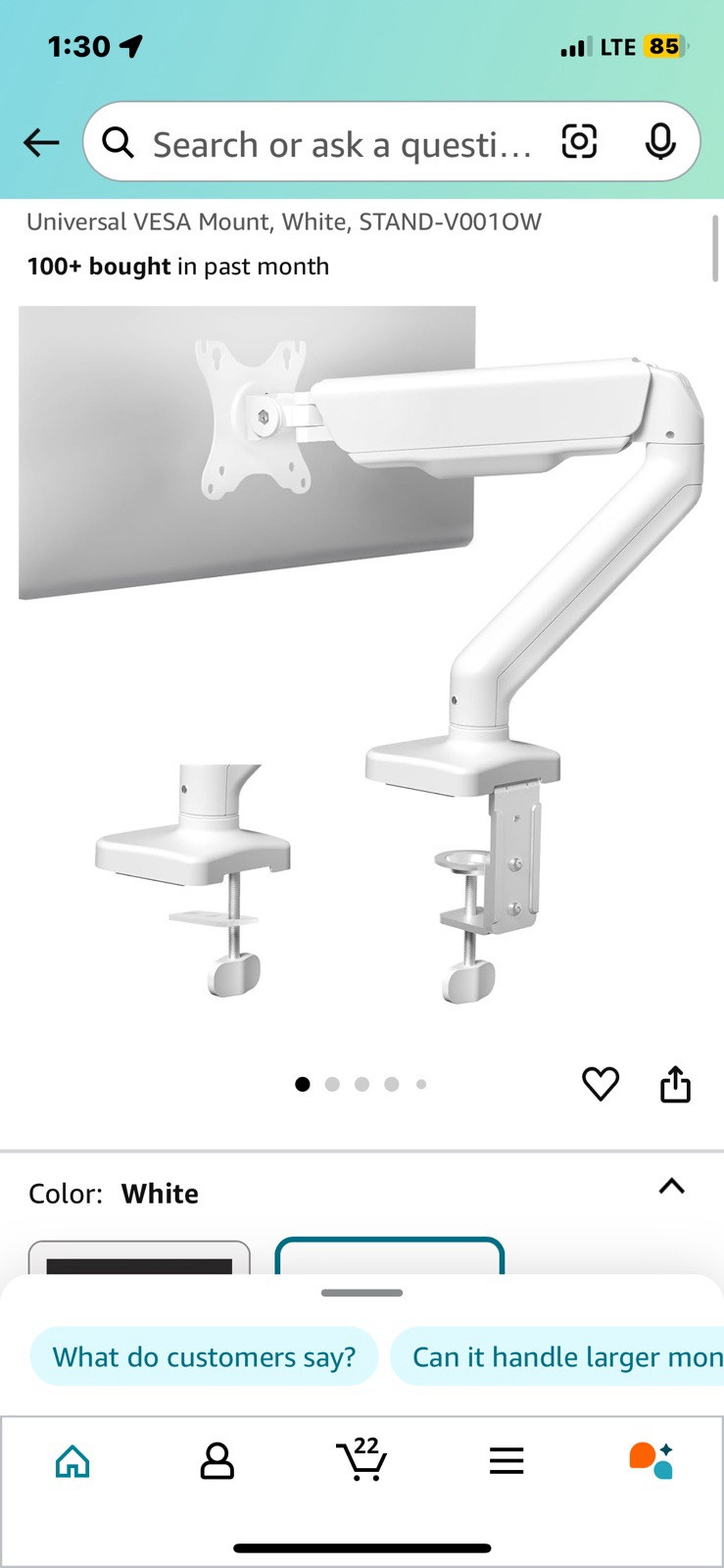This screenshot has width=724, height=1568.
Task: Tap the '100+ bought in past month' text
Action: coord(177,266)
